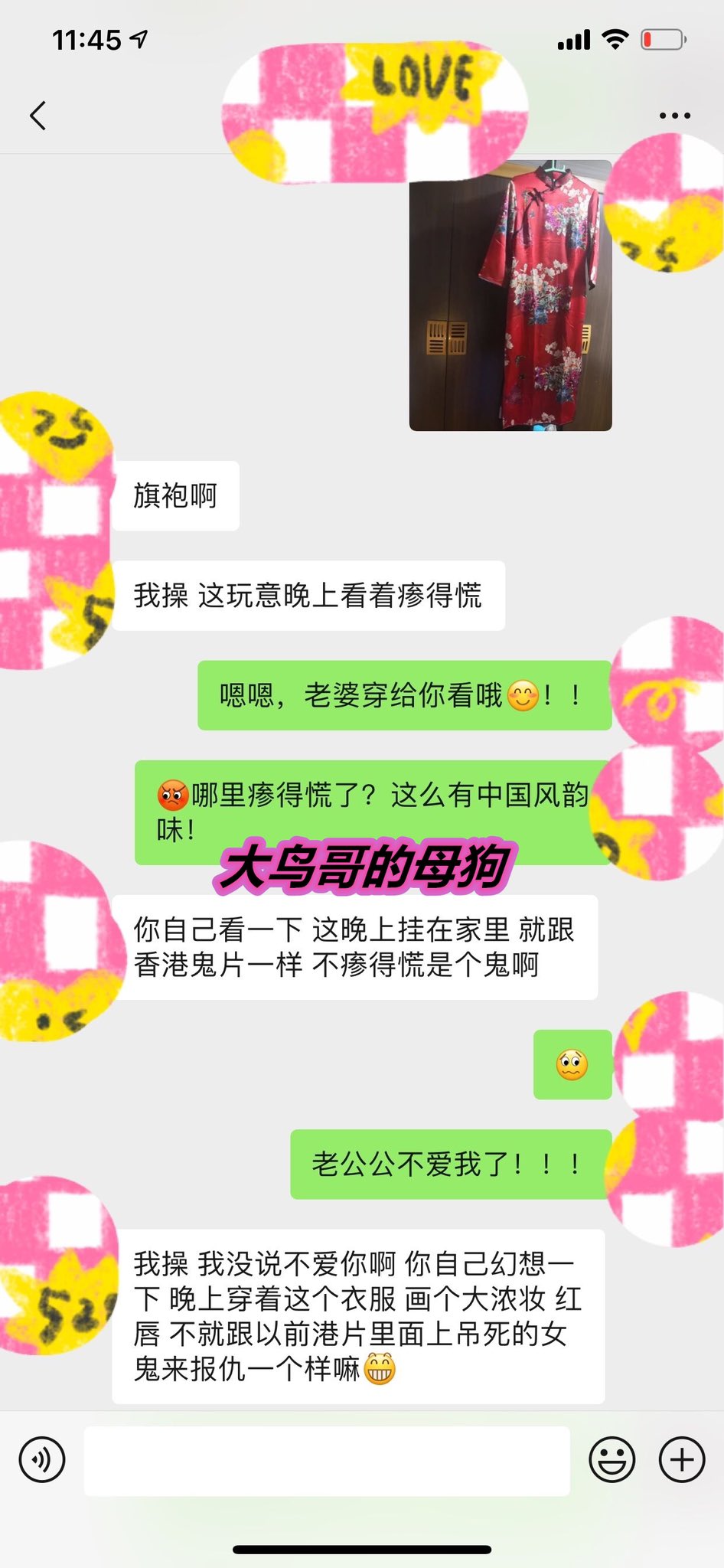Open the red qipao dress photo
This screenshot has width=724, height=1568.
pos(510,295)
